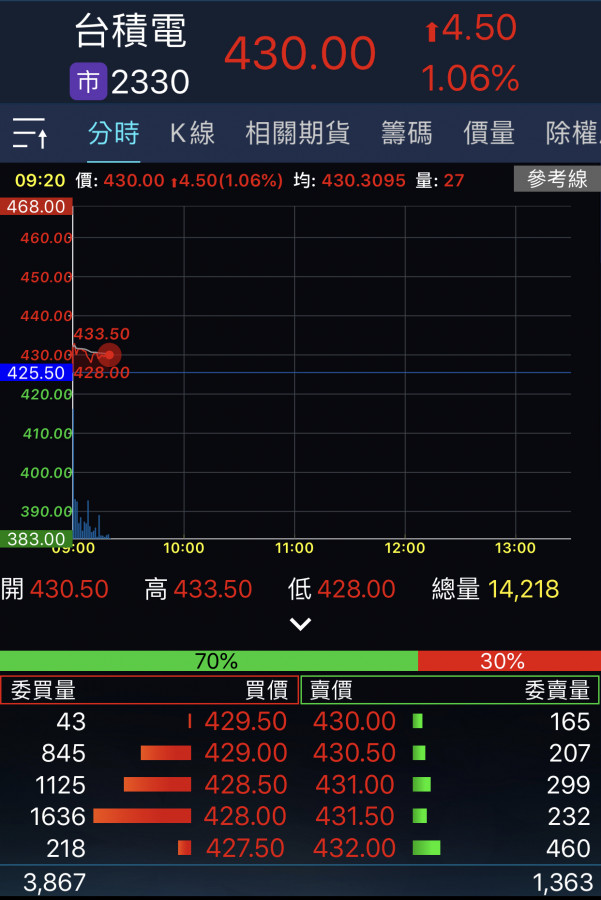Expand details with the down chevron
Screen dimensions: 601x900
pyautogui.click(x=300, y=624)
